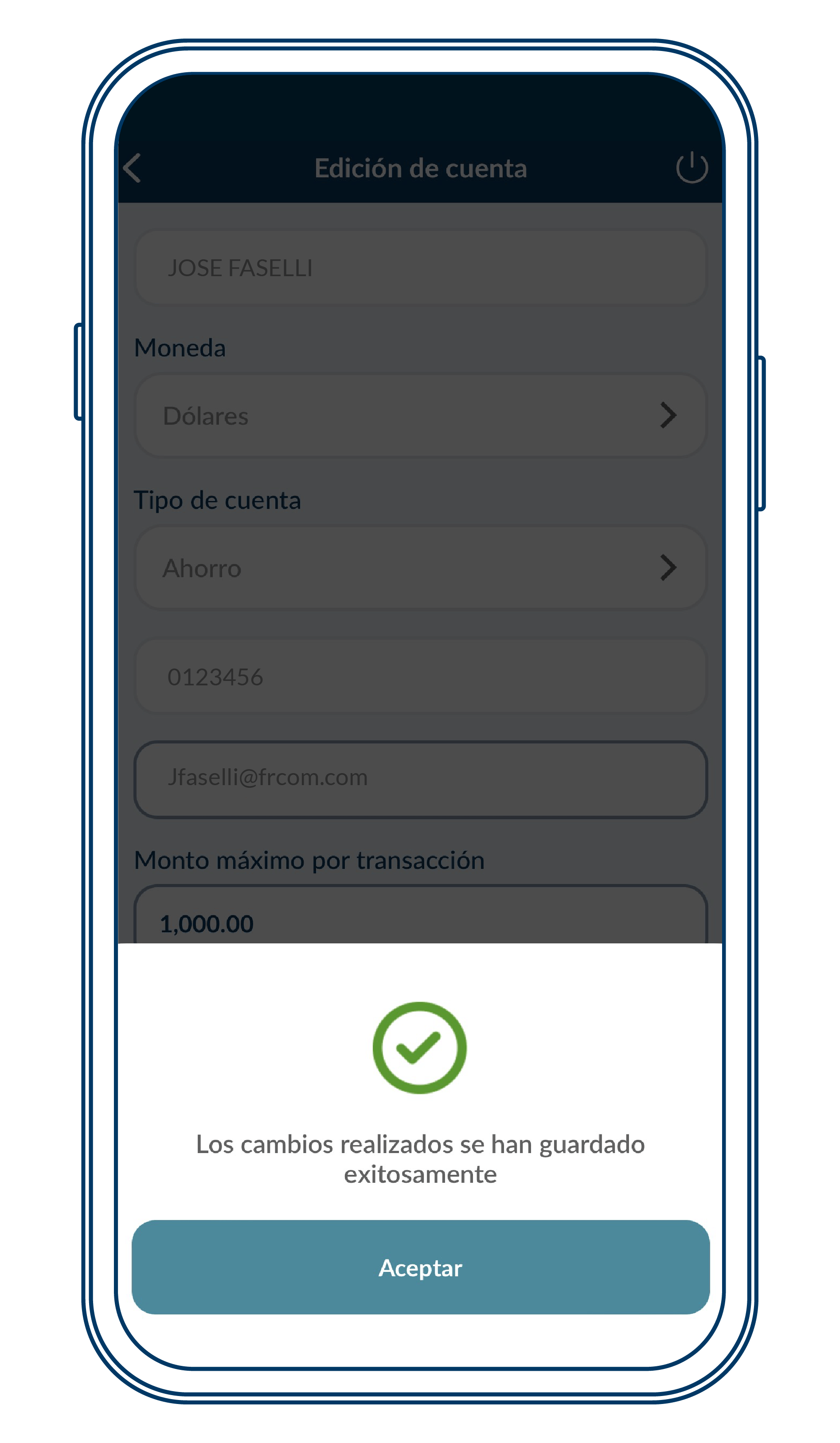
Task: Edit the email field Jfaselli@frcom.com
Action: point(420,779)
